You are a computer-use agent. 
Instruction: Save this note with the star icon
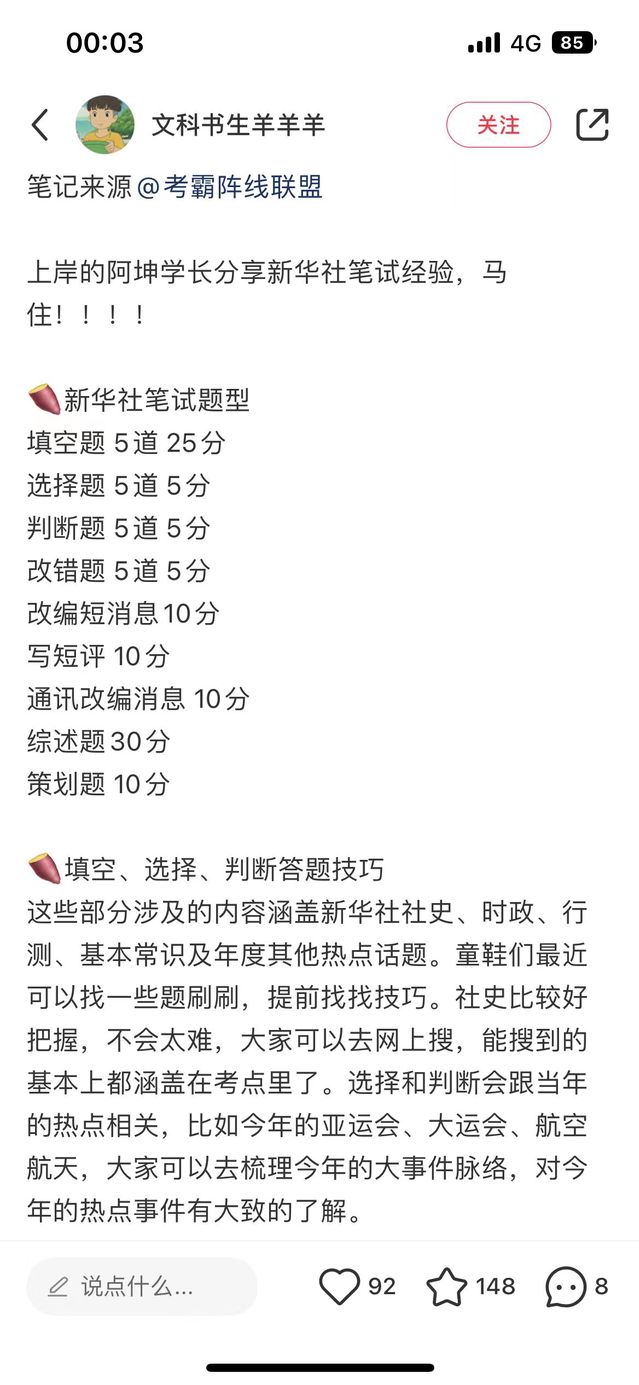(446, 1286)
